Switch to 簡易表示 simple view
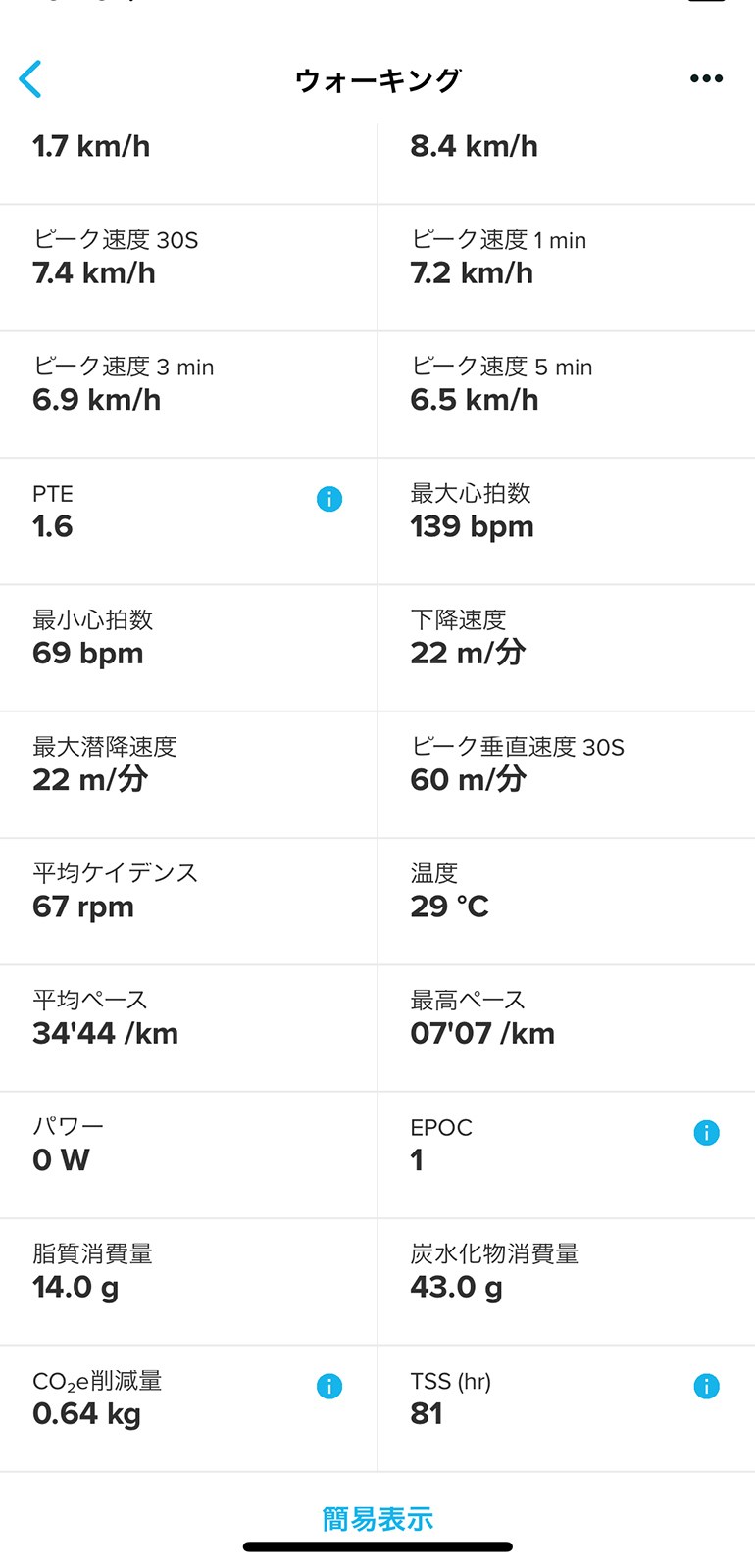The width and height of the screenshot is (755, 1568). click(377, 1517)
